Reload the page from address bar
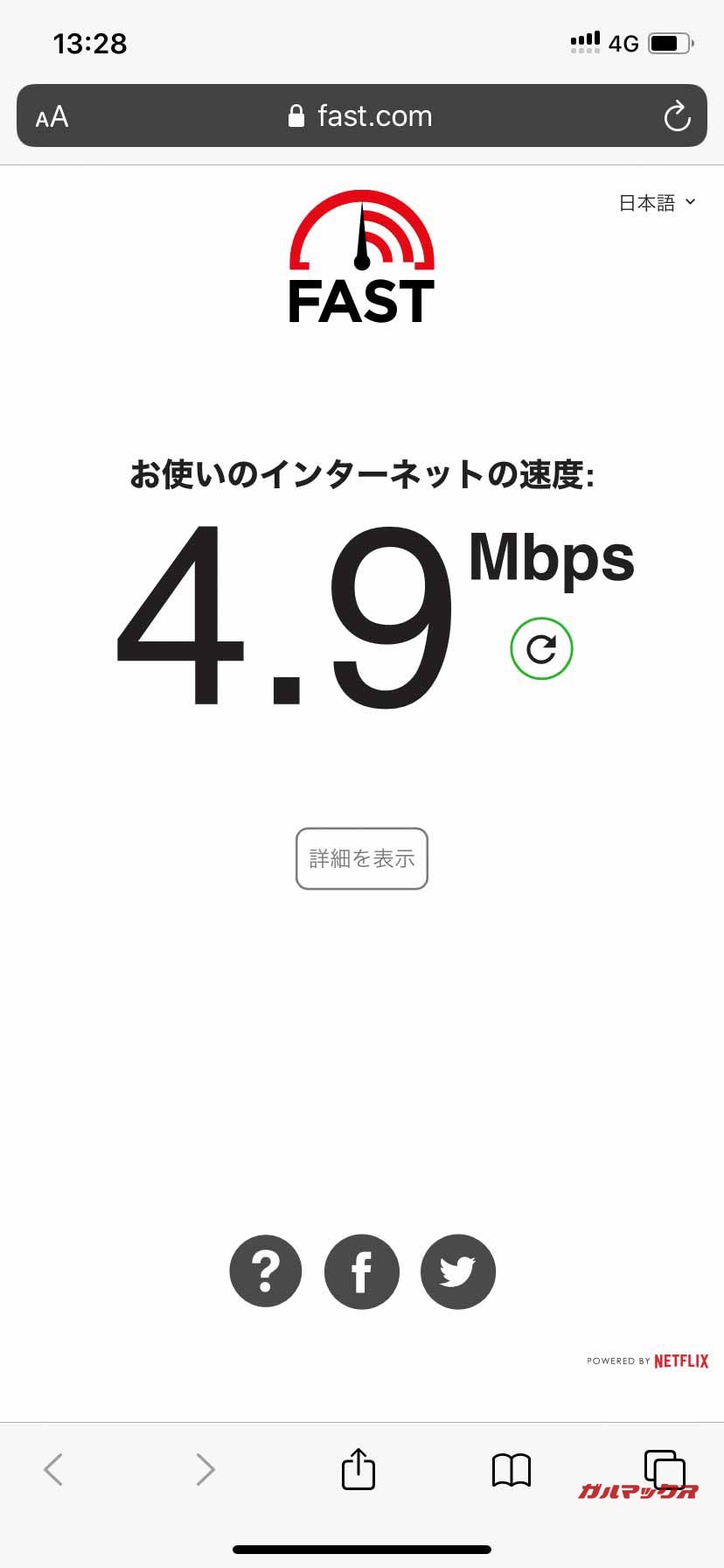724x1568 pixels. (x=677, y=116)
